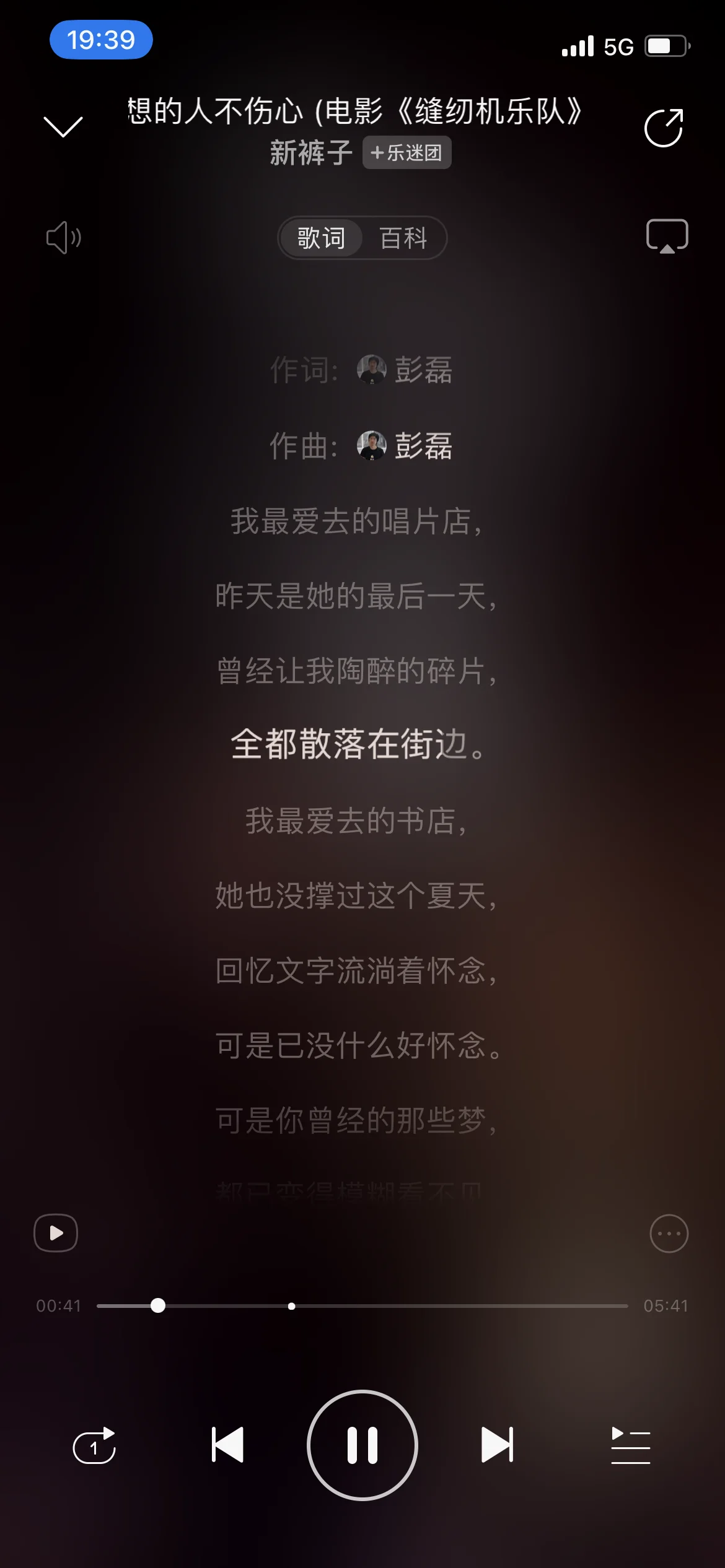Screen dimensions: 725x1568
Task: Pause the current song
Action: click(x=362, y=1445)
